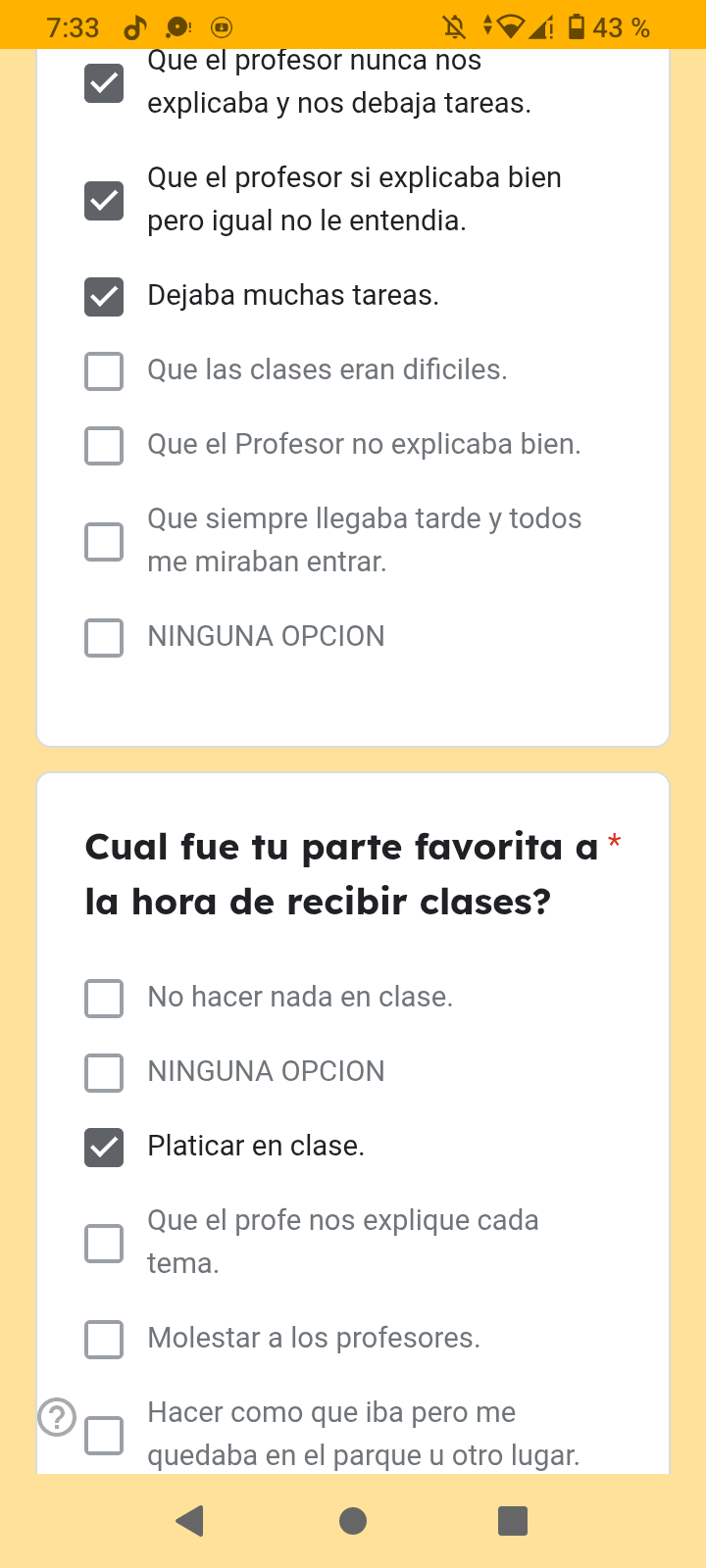The image size is (706, 1568).
Task: Open the help question mark icon
Action: coord(57,1417)
